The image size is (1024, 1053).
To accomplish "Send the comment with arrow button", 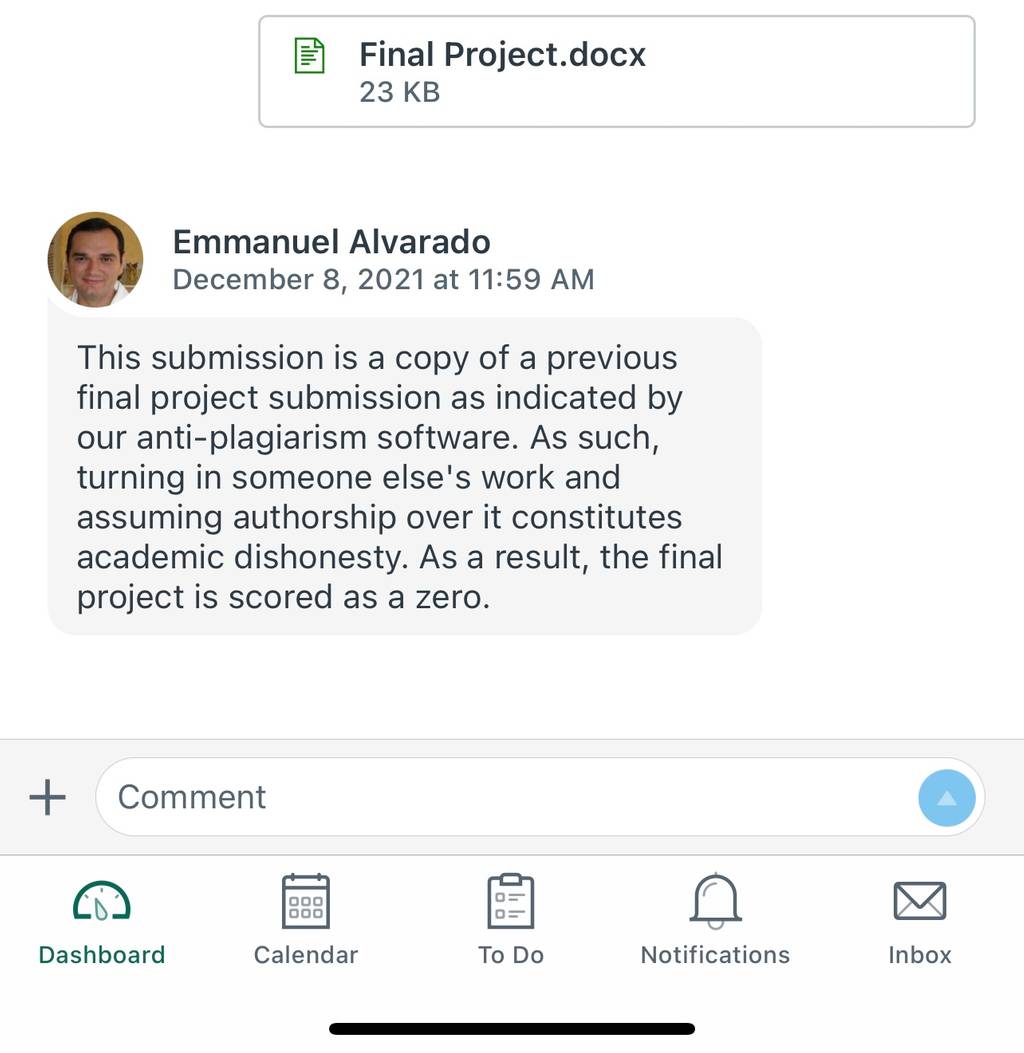I will 947,797.
